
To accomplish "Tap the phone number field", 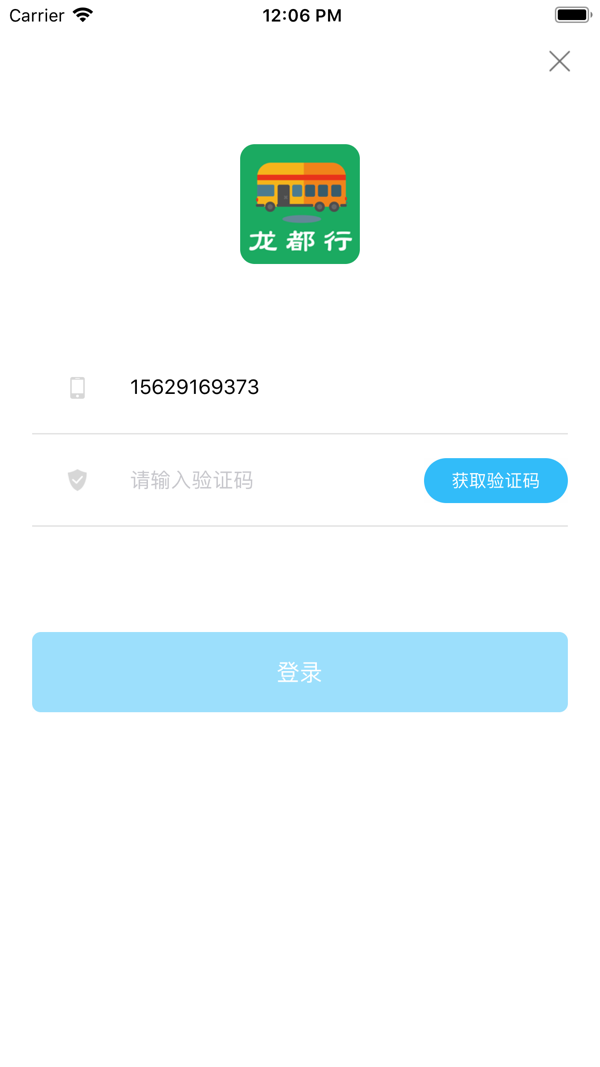I will pyautogui.click(x=300, y=387).
